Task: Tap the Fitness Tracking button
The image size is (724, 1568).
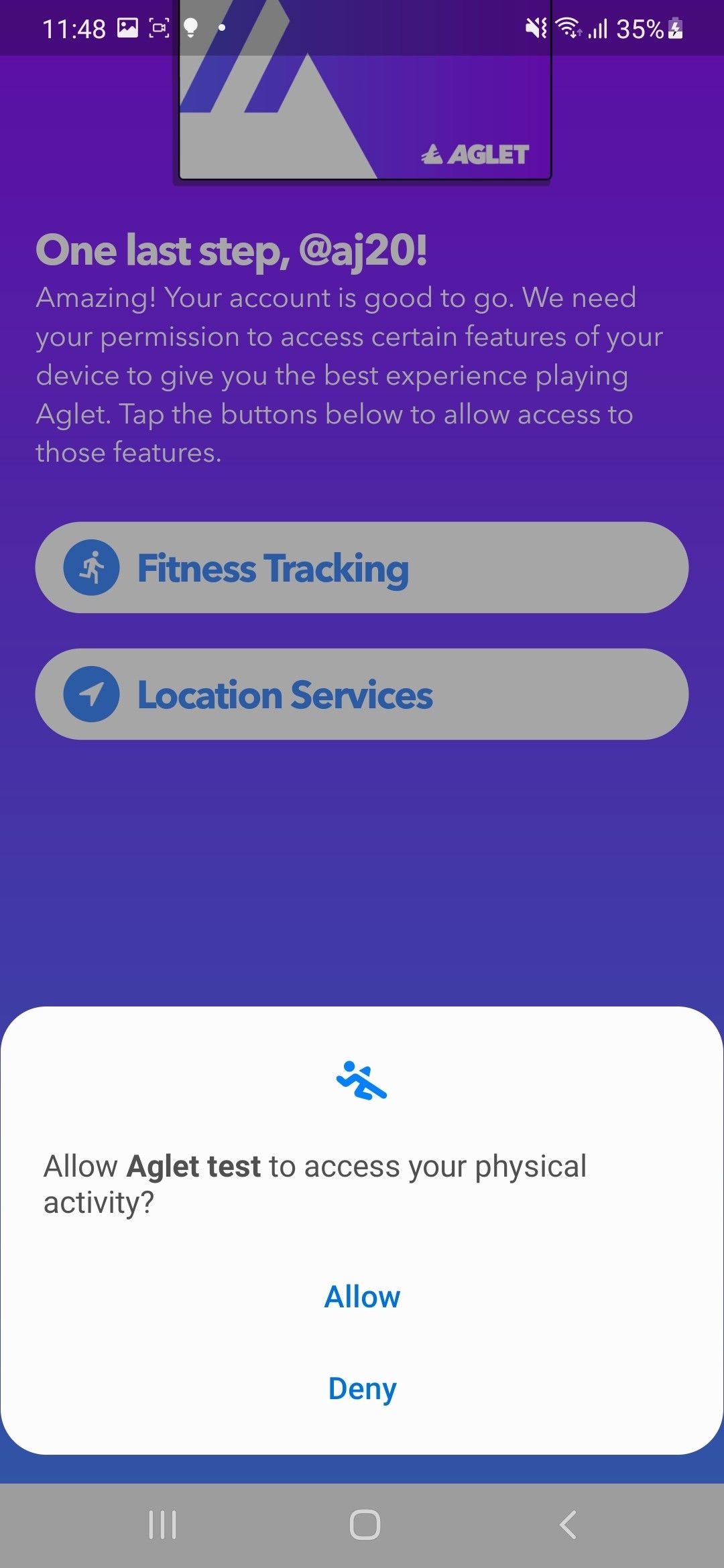Action: pyautogui.click(x=362, y=568)
